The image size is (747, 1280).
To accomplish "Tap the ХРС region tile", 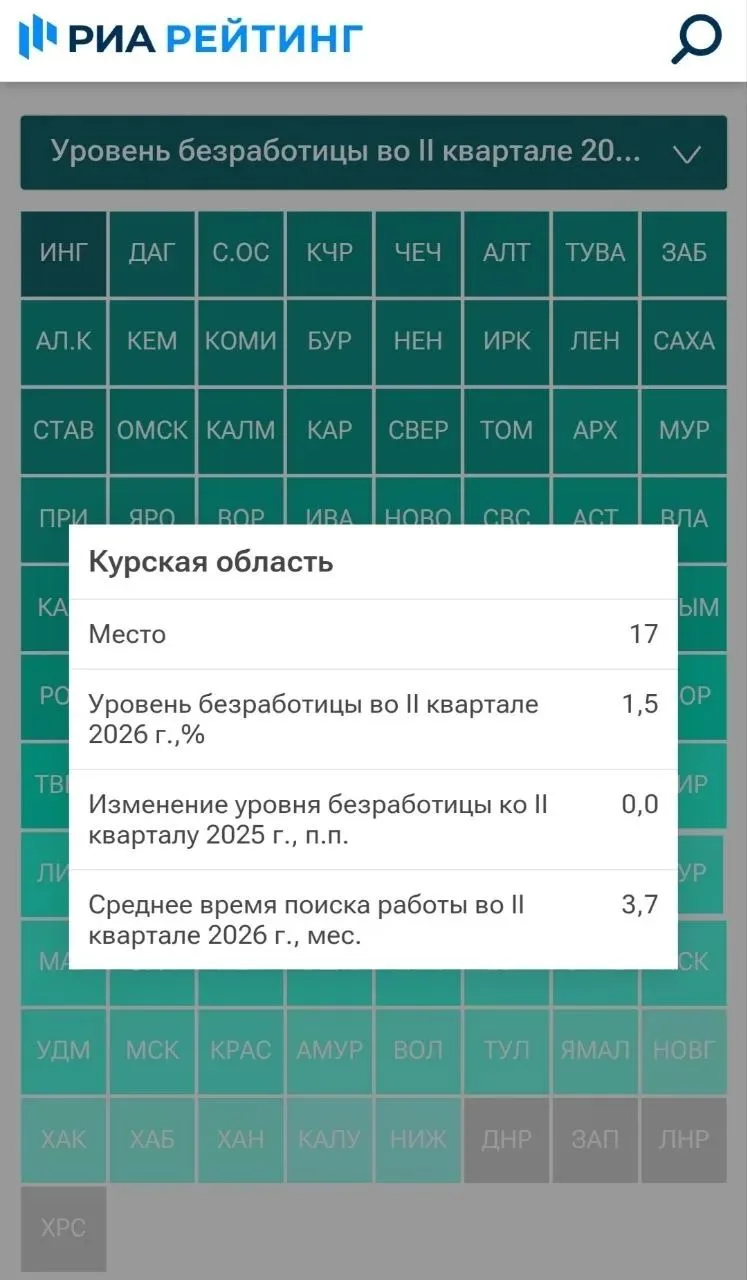I will (x=63, y=1228).
